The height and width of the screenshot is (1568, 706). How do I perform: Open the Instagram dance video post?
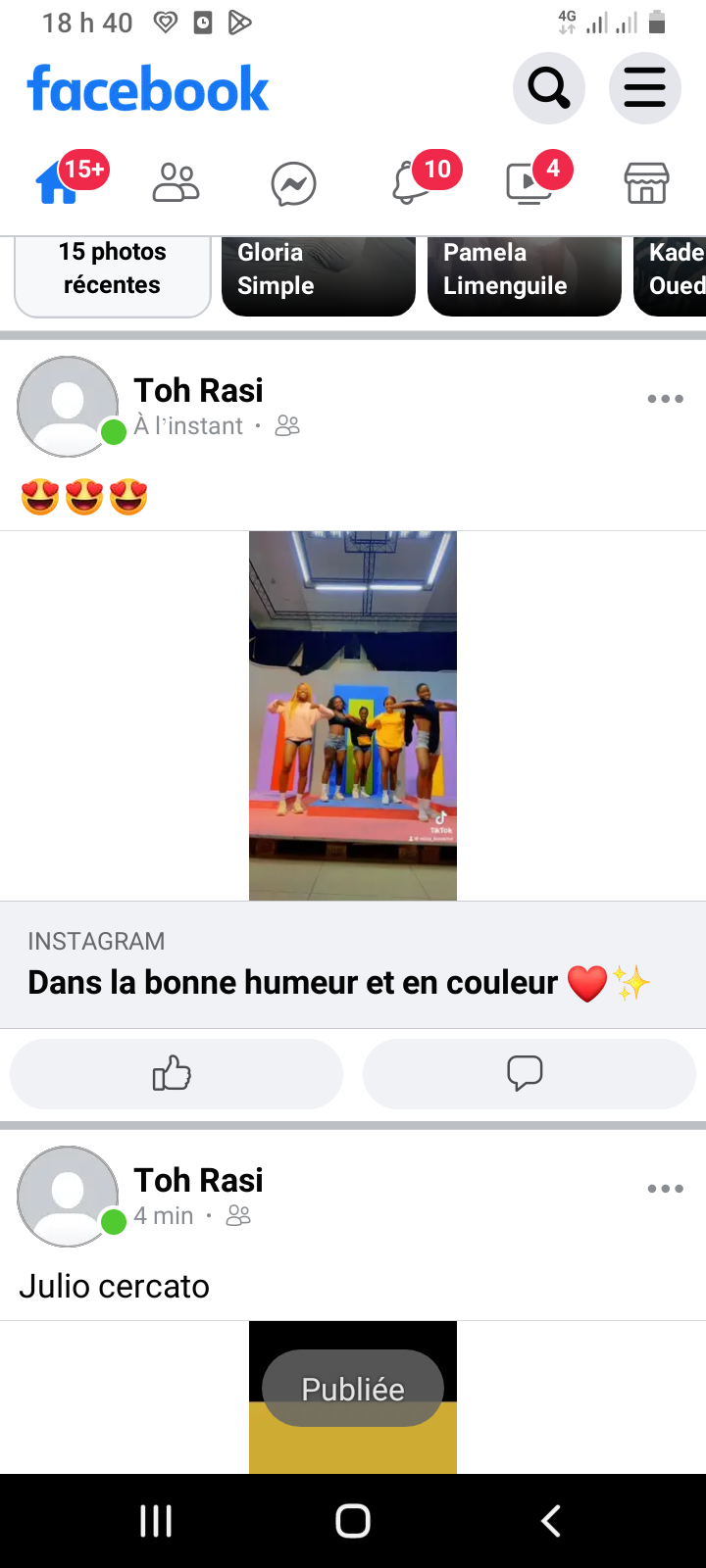pos(353,715)
